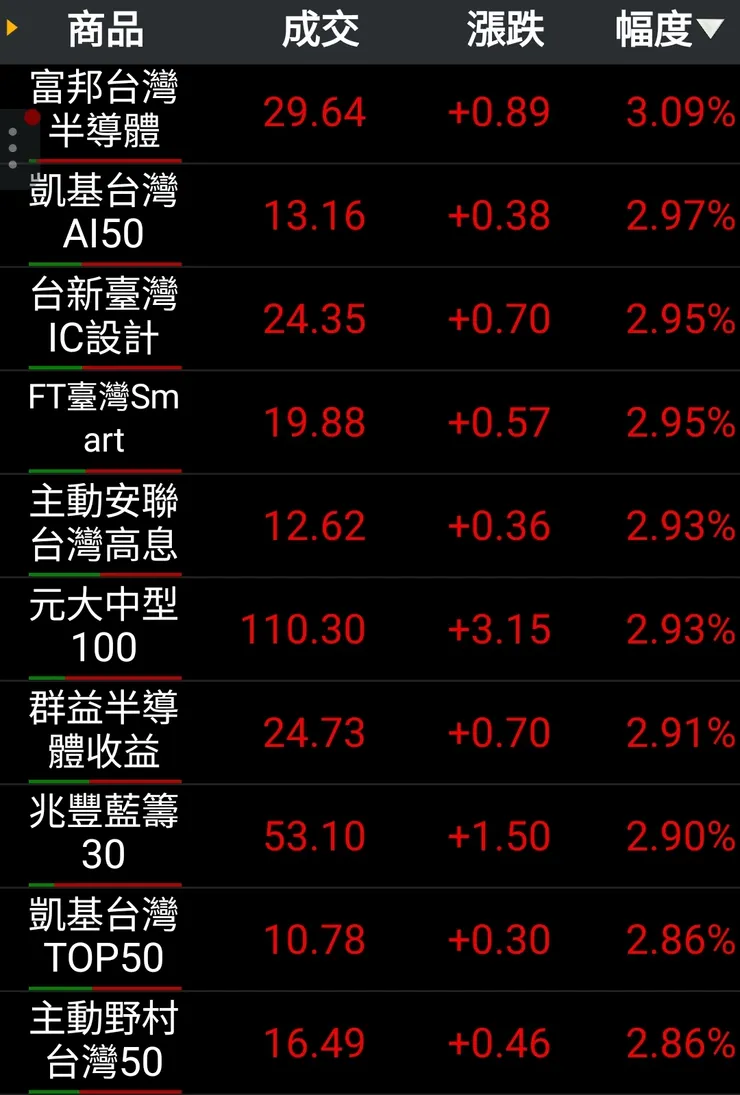Viewport: 740px width, 1095px height.
Task: Click the 商品 column header
Action: [x=104, y=30]
